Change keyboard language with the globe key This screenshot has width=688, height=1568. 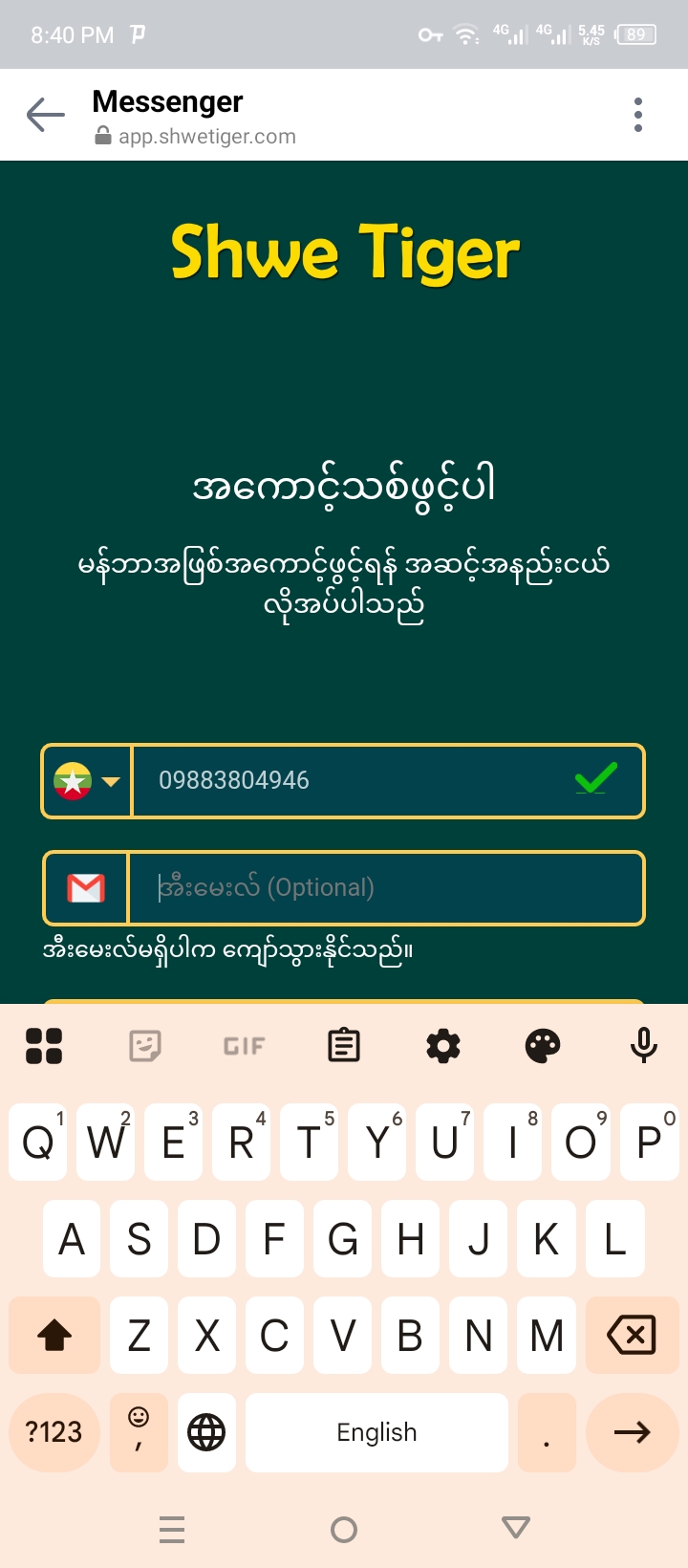[x=206, y=1432]
